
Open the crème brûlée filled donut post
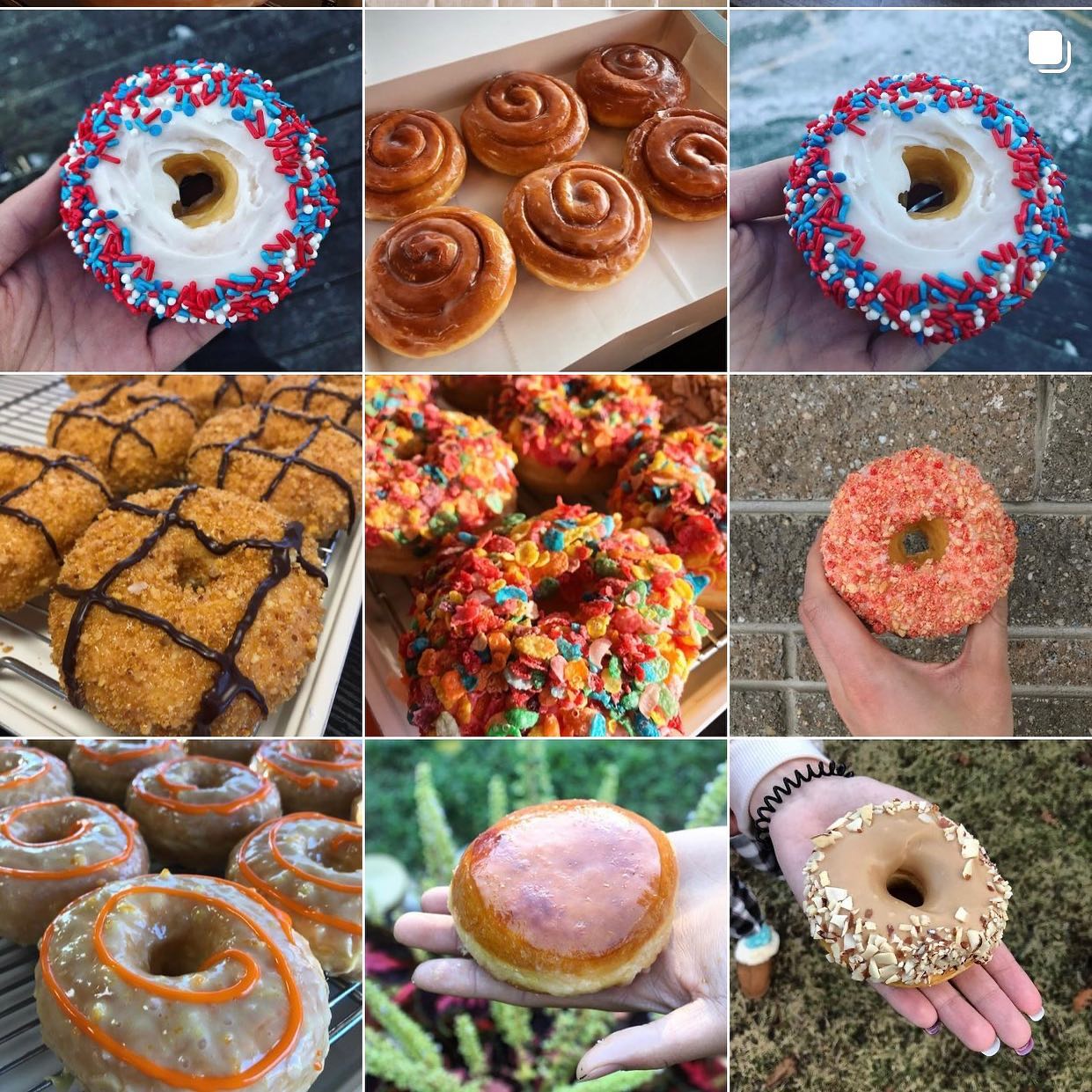[546, 915]
